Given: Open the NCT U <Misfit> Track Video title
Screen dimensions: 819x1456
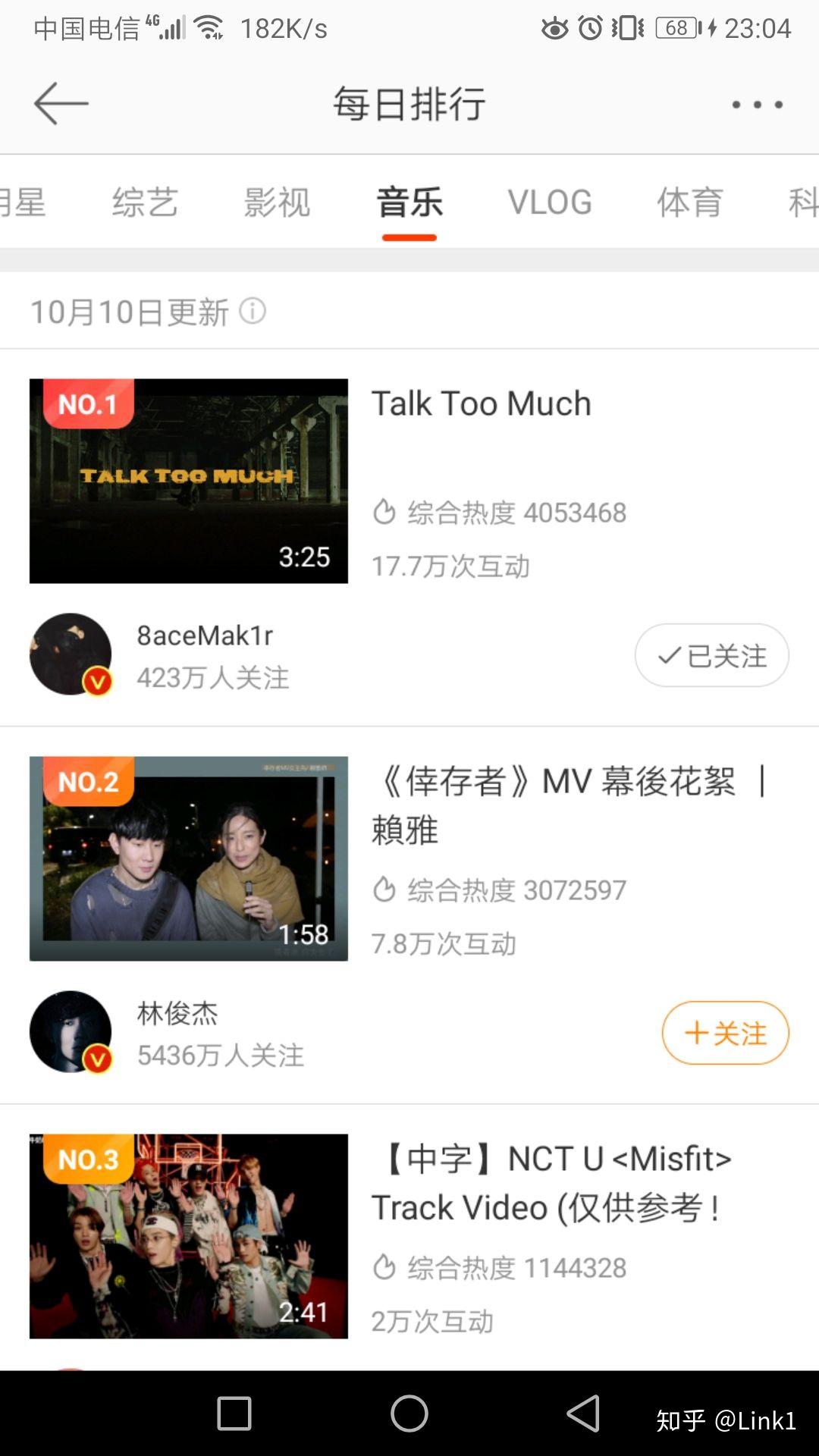Looking at the screenshot, I should 554,1183.
